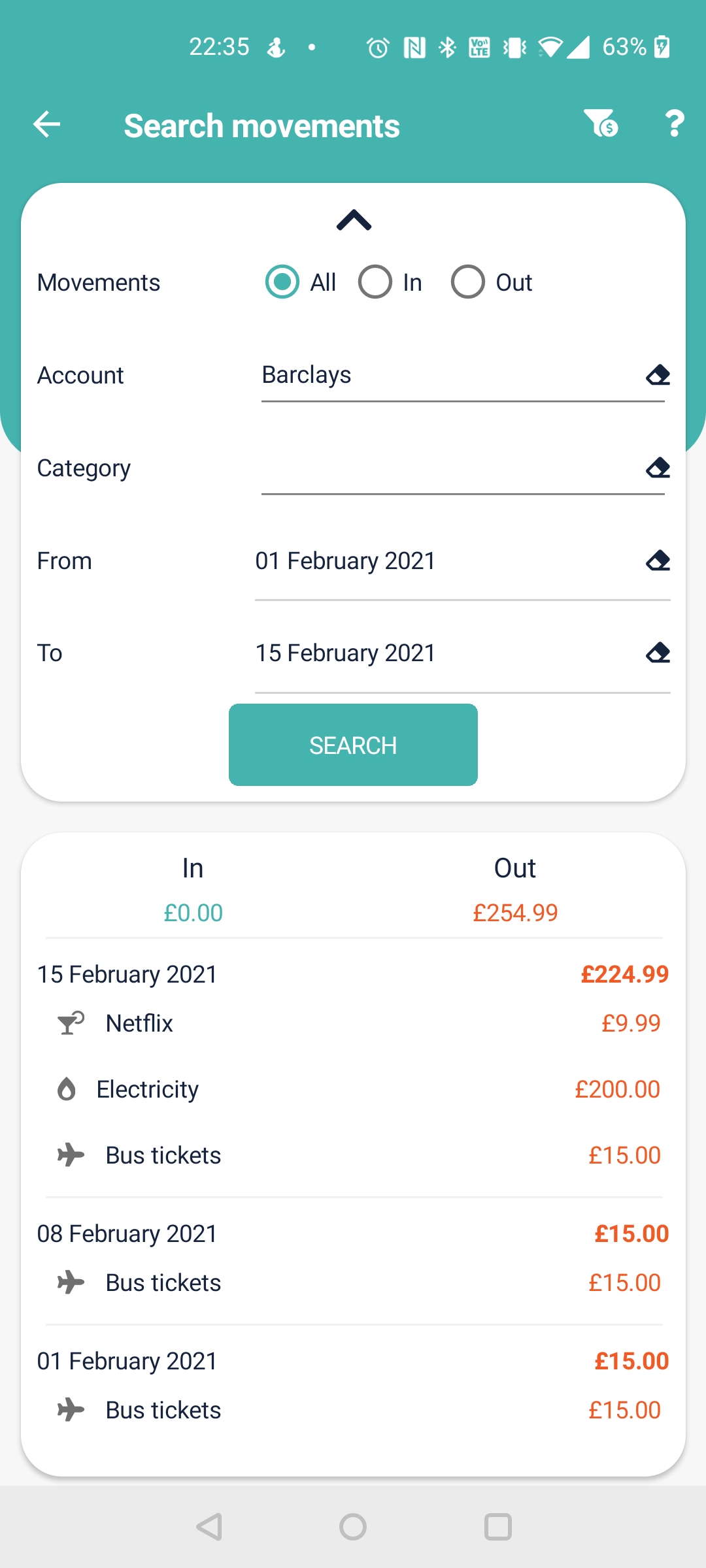Clear the Category field
706x1568 pixels.
pos(658,468)
